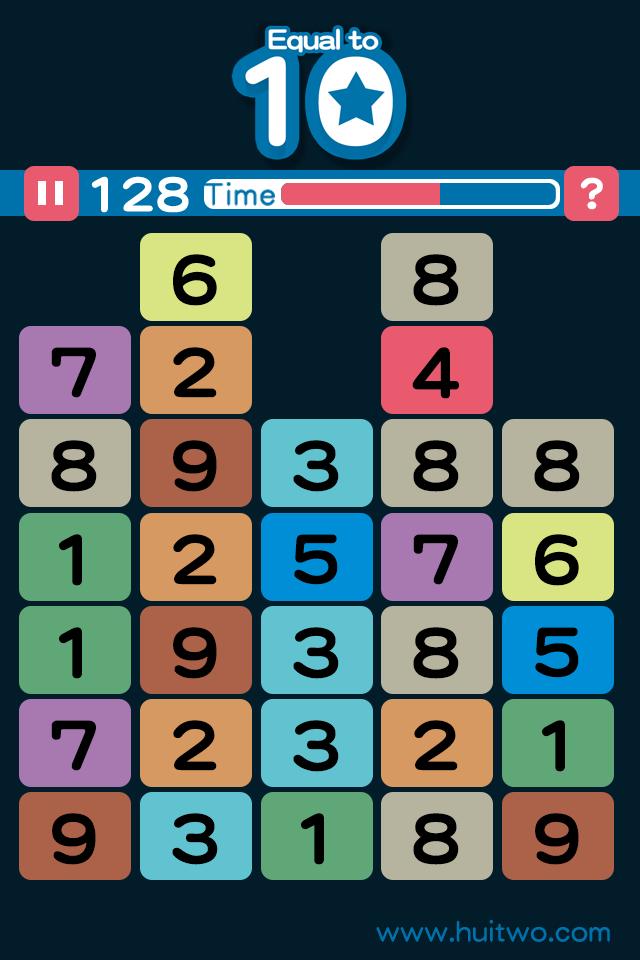Select the 6 tile sitting on an orange 2
Image resolution: width=640 pixels, height=960 pixels.
(x=195, y=277)
